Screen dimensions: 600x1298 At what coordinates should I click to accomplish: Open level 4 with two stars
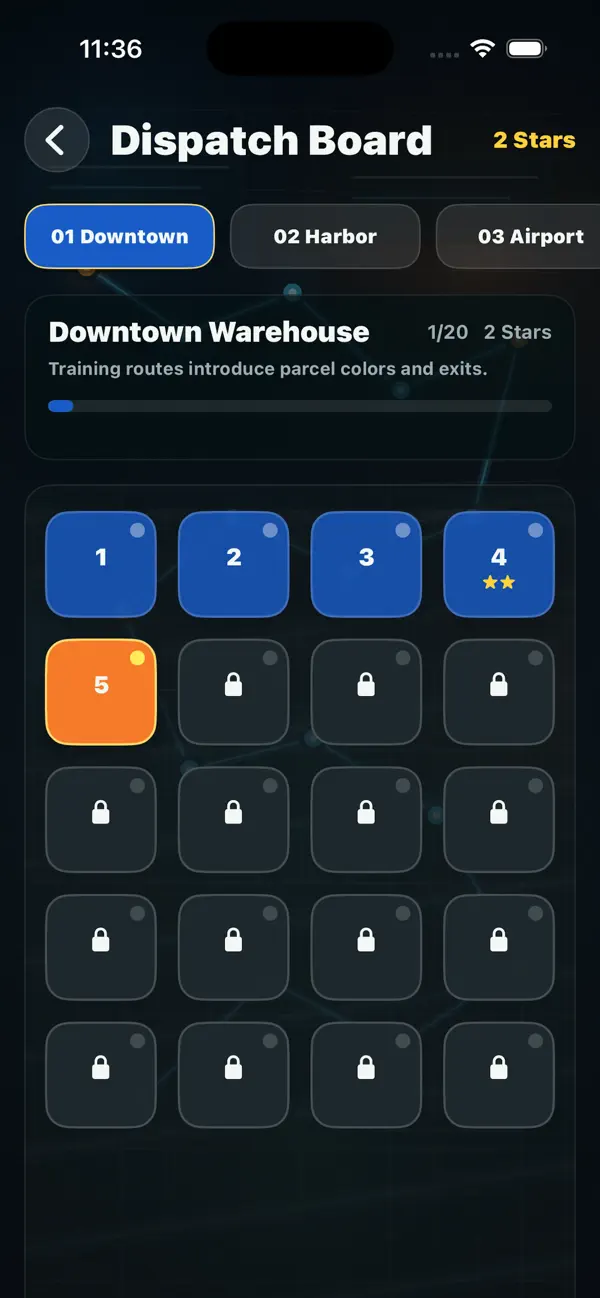(499, 564)
